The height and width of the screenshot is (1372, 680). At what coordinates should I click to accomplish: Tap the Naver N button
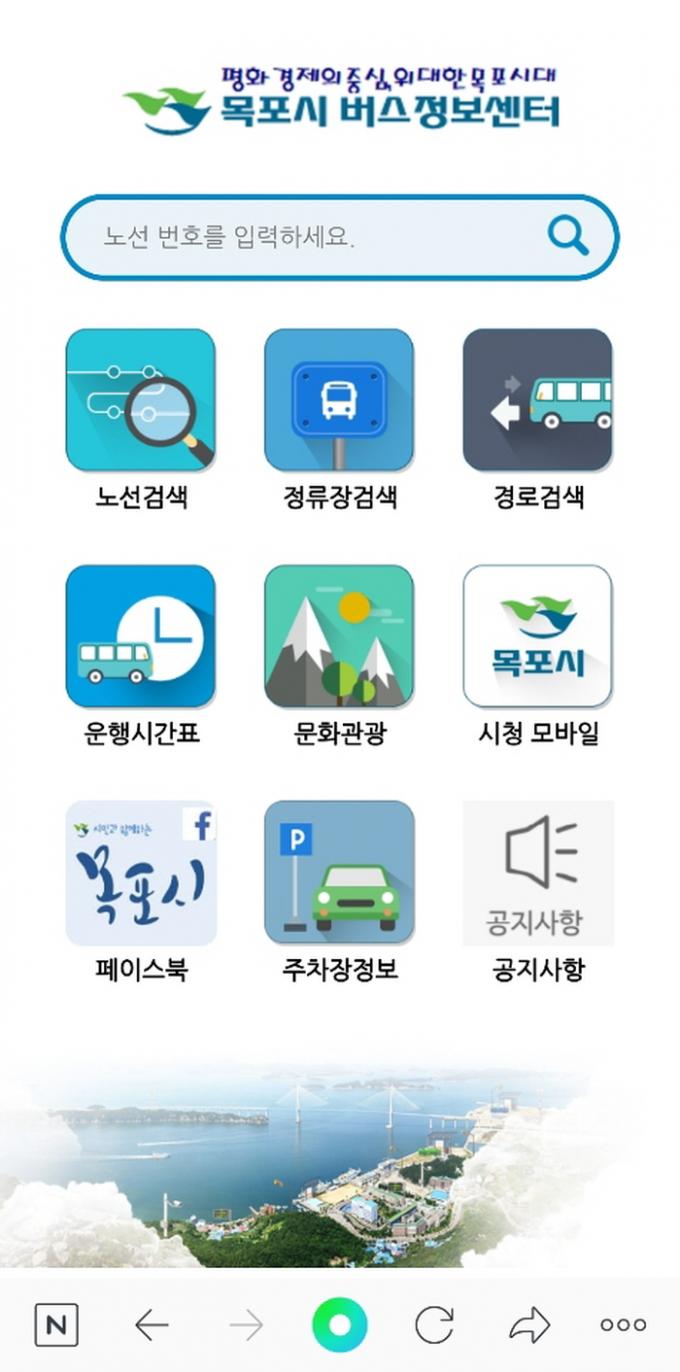56,1326
